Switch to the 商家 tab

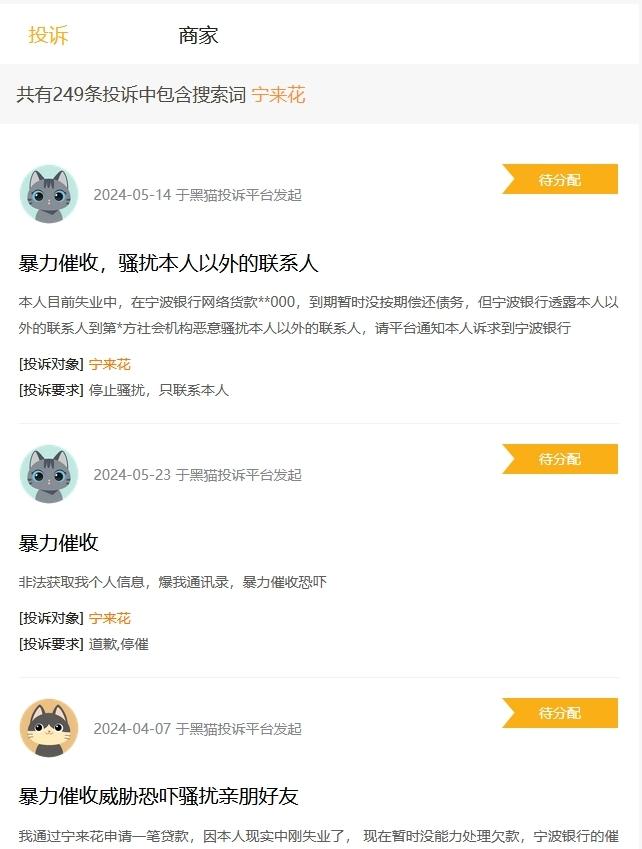[198, 35]
